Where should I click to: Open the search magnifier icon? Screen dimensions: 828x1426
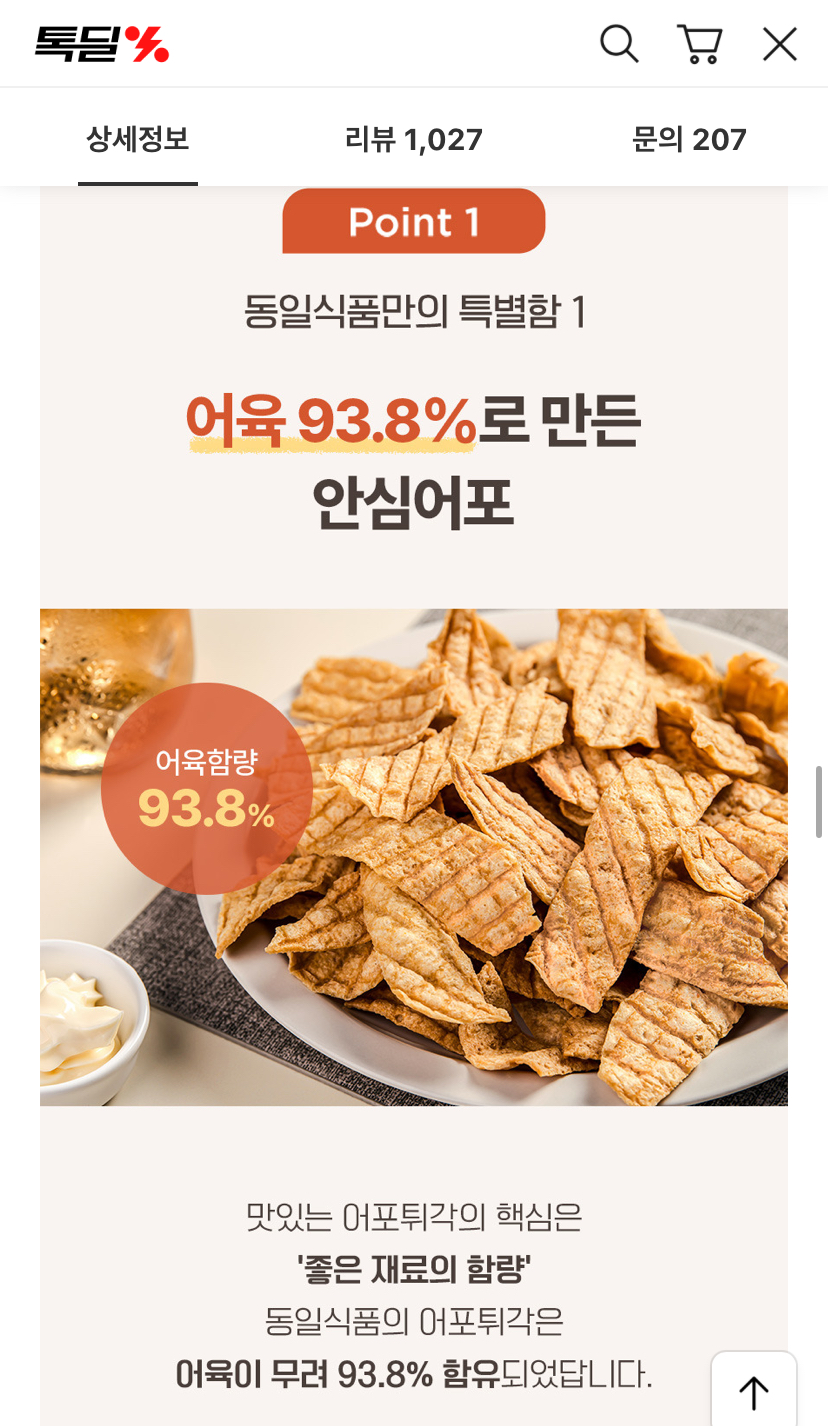pos(619,44)
